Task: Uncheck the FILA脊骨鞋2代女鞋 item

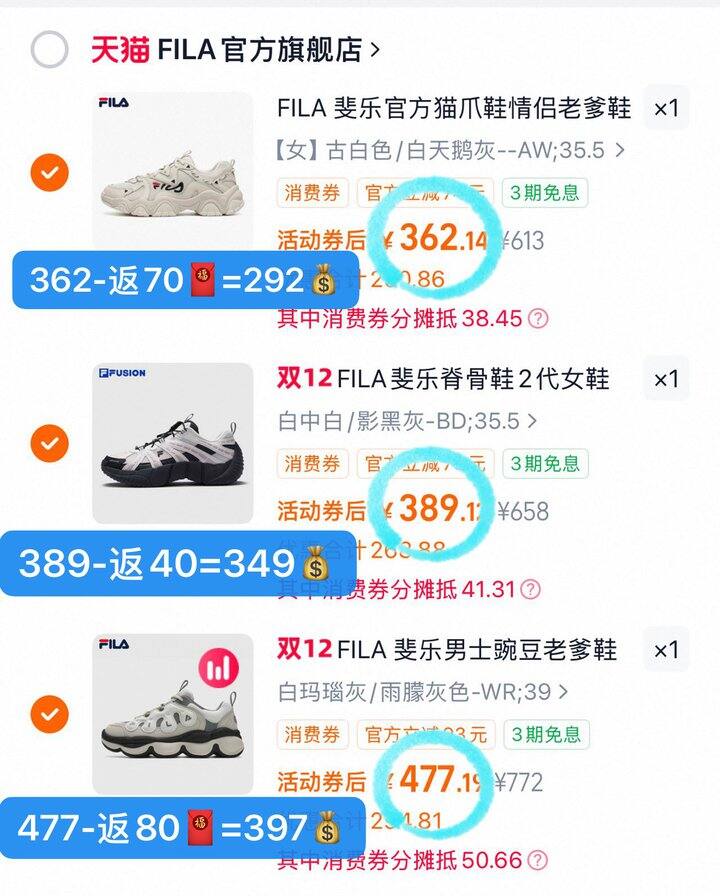Action: (x=49, y=442)
